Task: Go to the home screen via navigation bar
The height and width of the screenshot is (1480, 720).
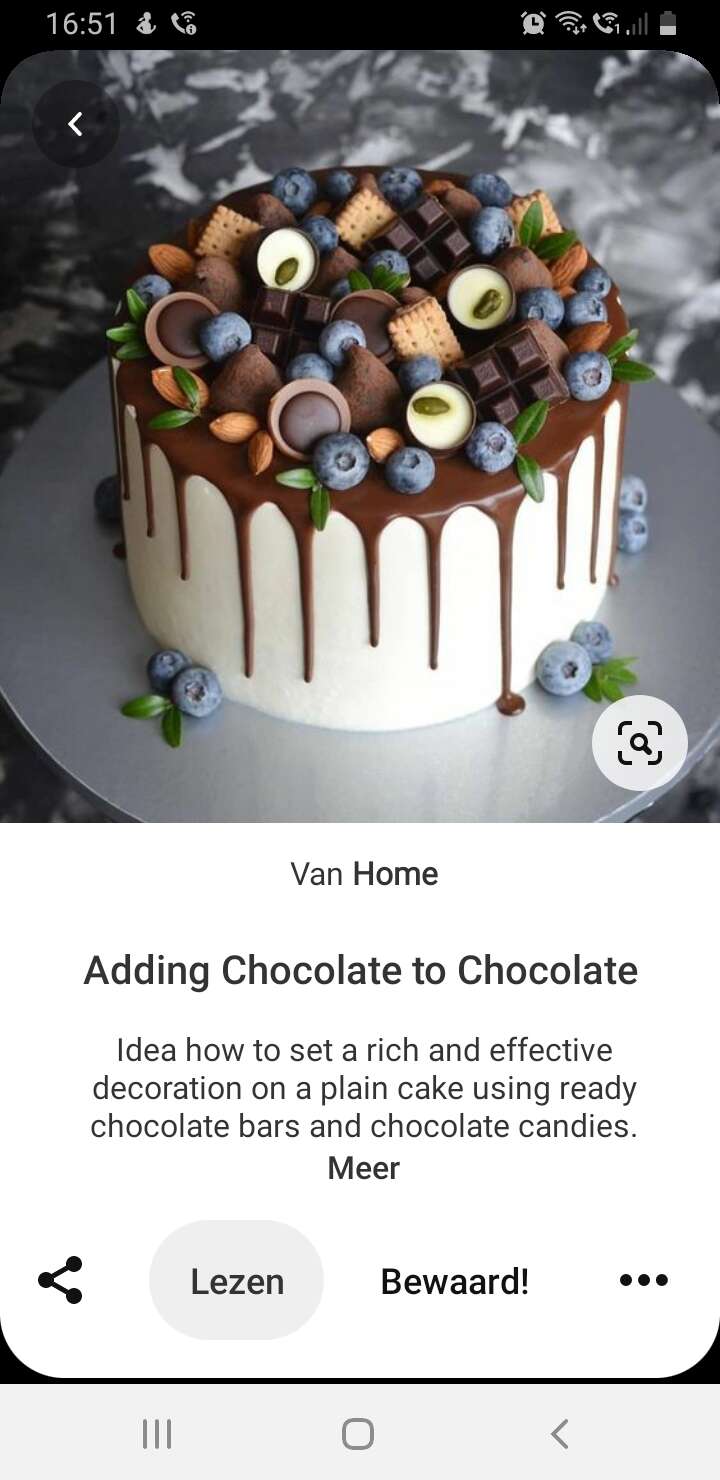Action: pyautogui.click(x=358, y=1434)
